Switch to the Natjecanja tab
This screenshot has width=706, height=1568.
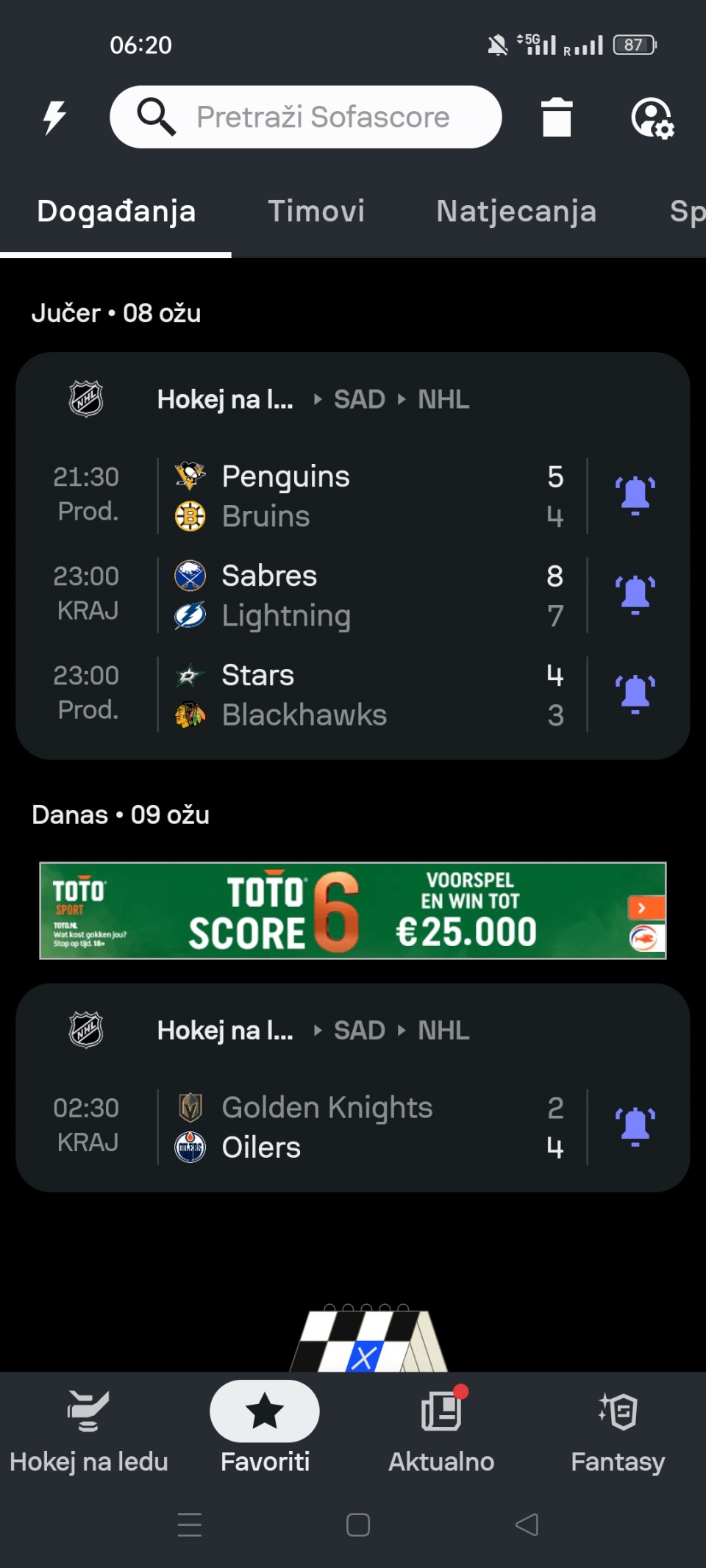pos(516,212)
